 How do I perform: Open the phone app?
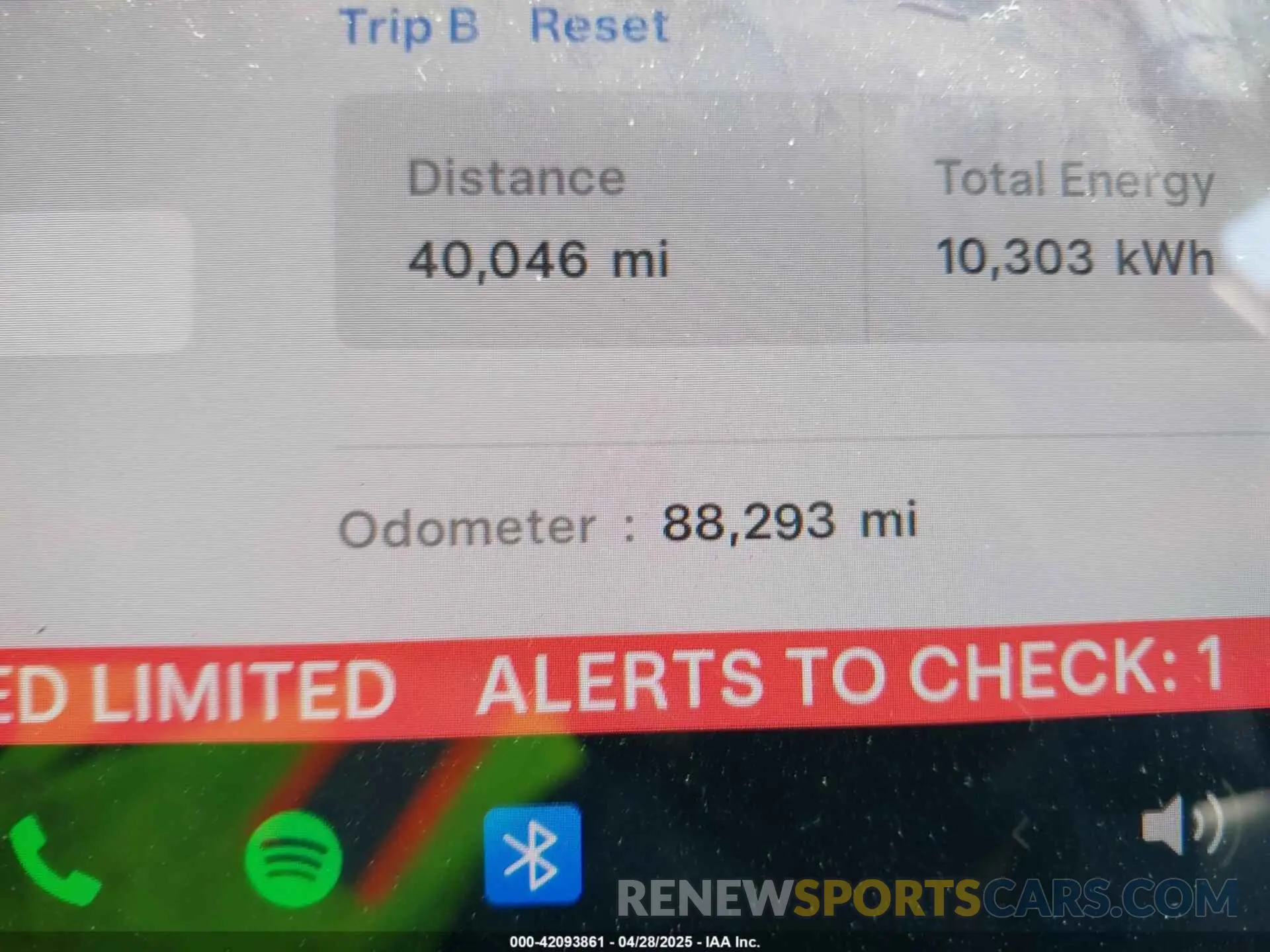tap(53, 859)
